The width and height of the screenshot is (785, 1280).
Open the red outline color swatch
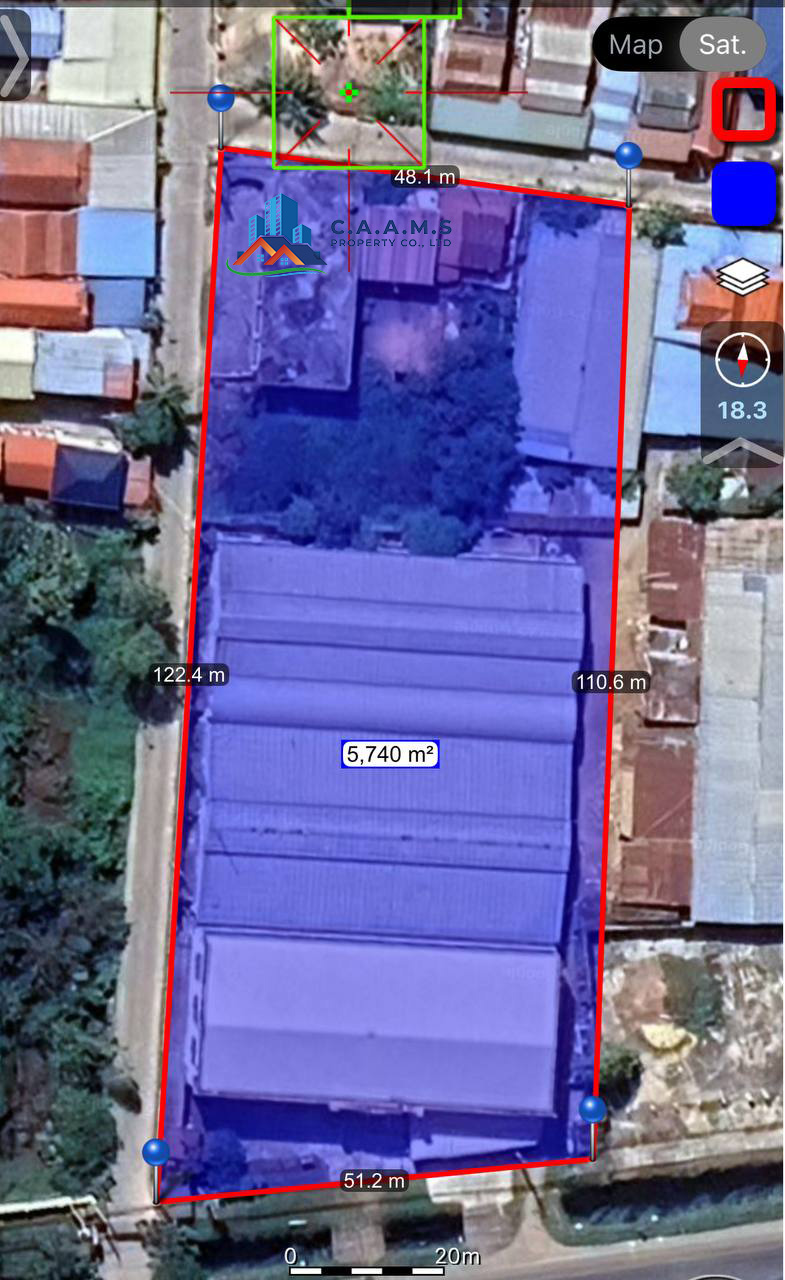[744, 108]
